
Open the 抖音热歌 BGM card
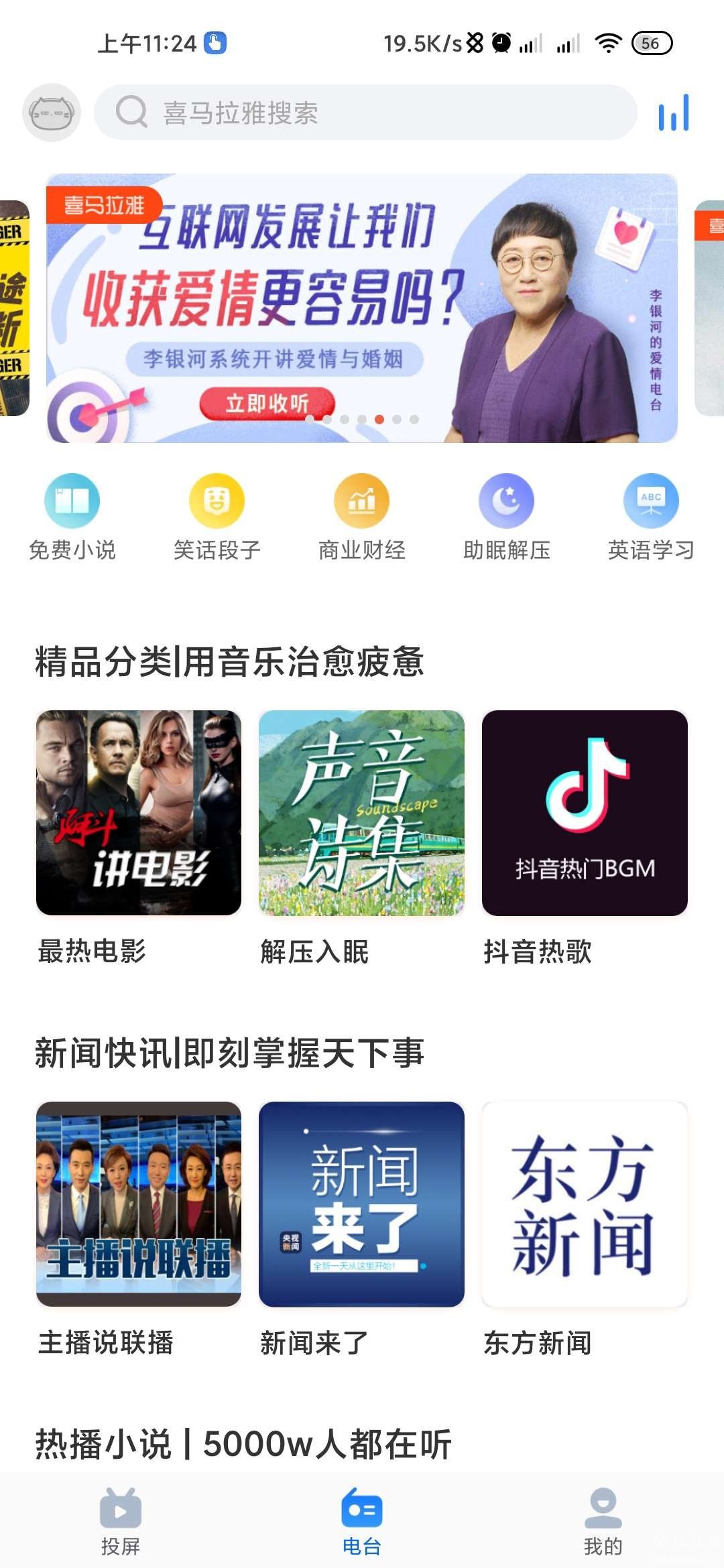(x=585, y=813)
